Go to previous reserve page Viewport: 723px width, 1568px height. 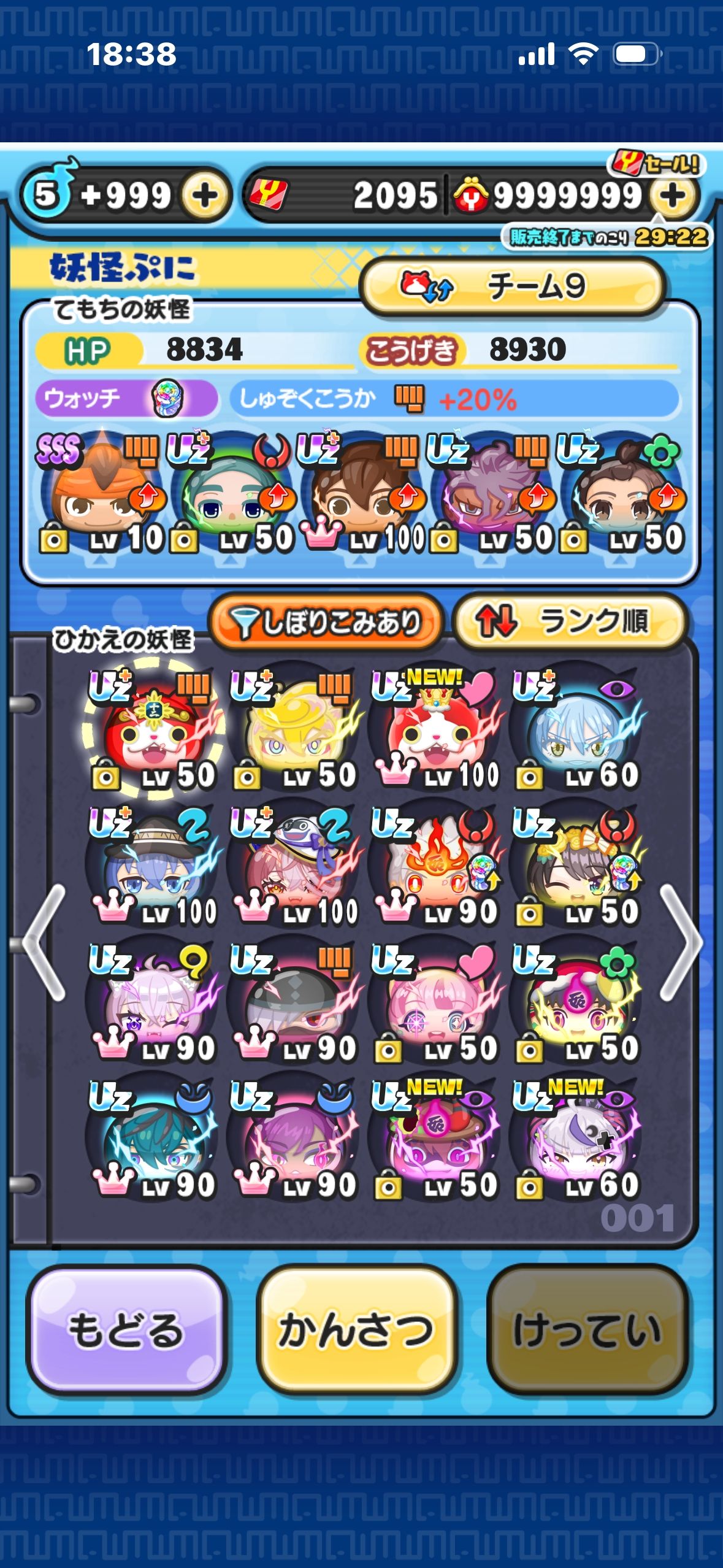click(x=43, y=943)
